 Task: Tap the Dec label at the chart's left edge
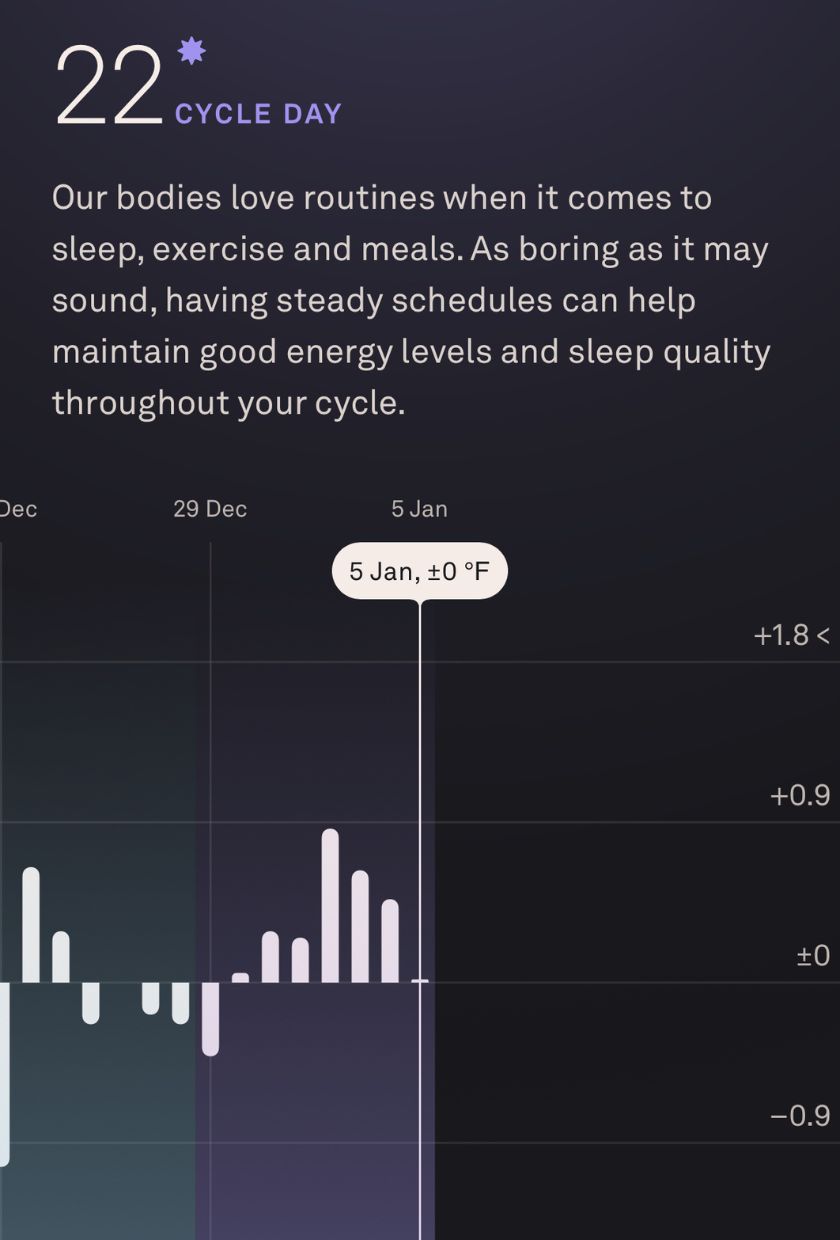coord(18,508)
